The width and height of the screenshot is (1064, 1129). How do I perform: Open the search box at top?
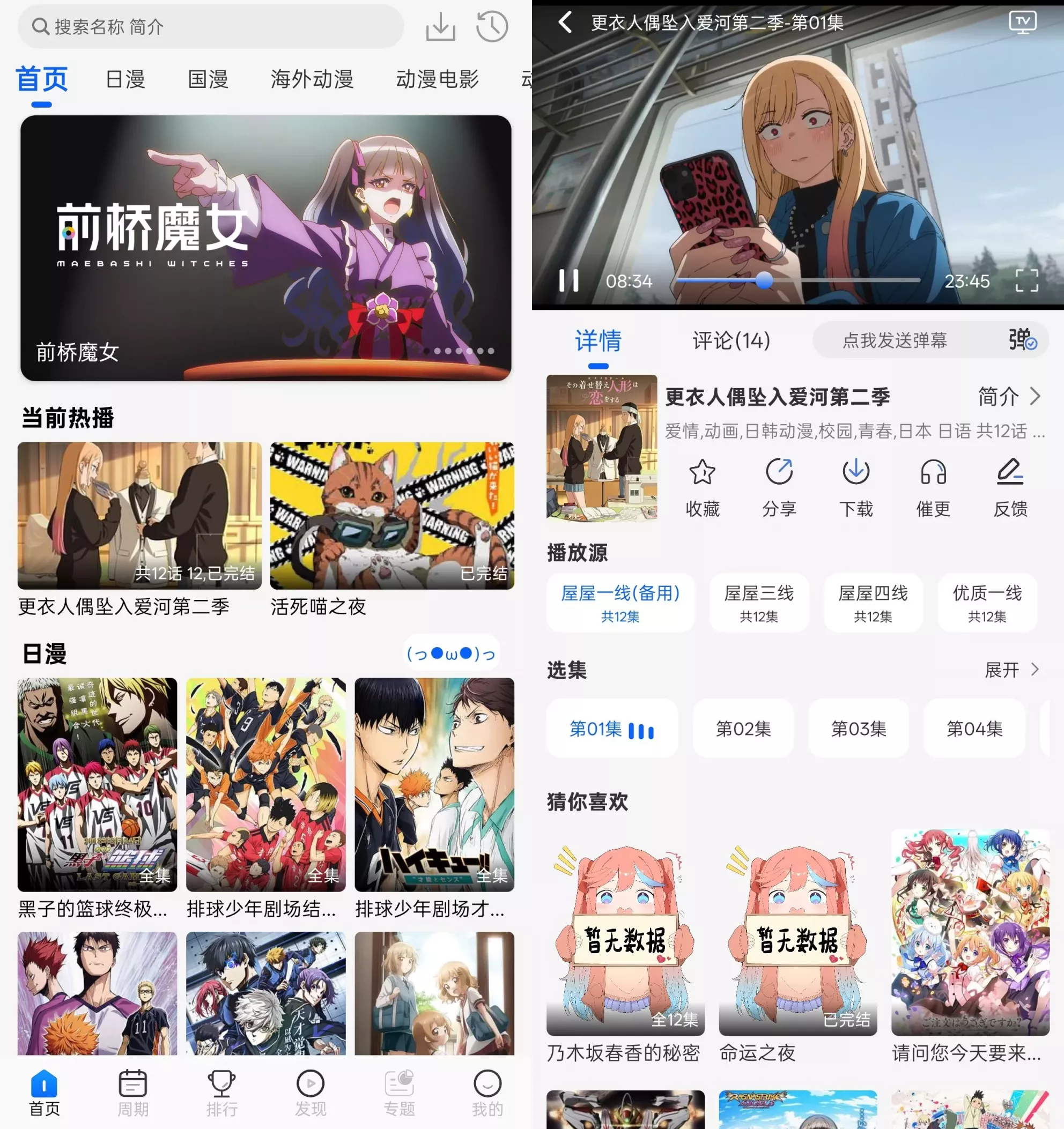tap(210, 27)
